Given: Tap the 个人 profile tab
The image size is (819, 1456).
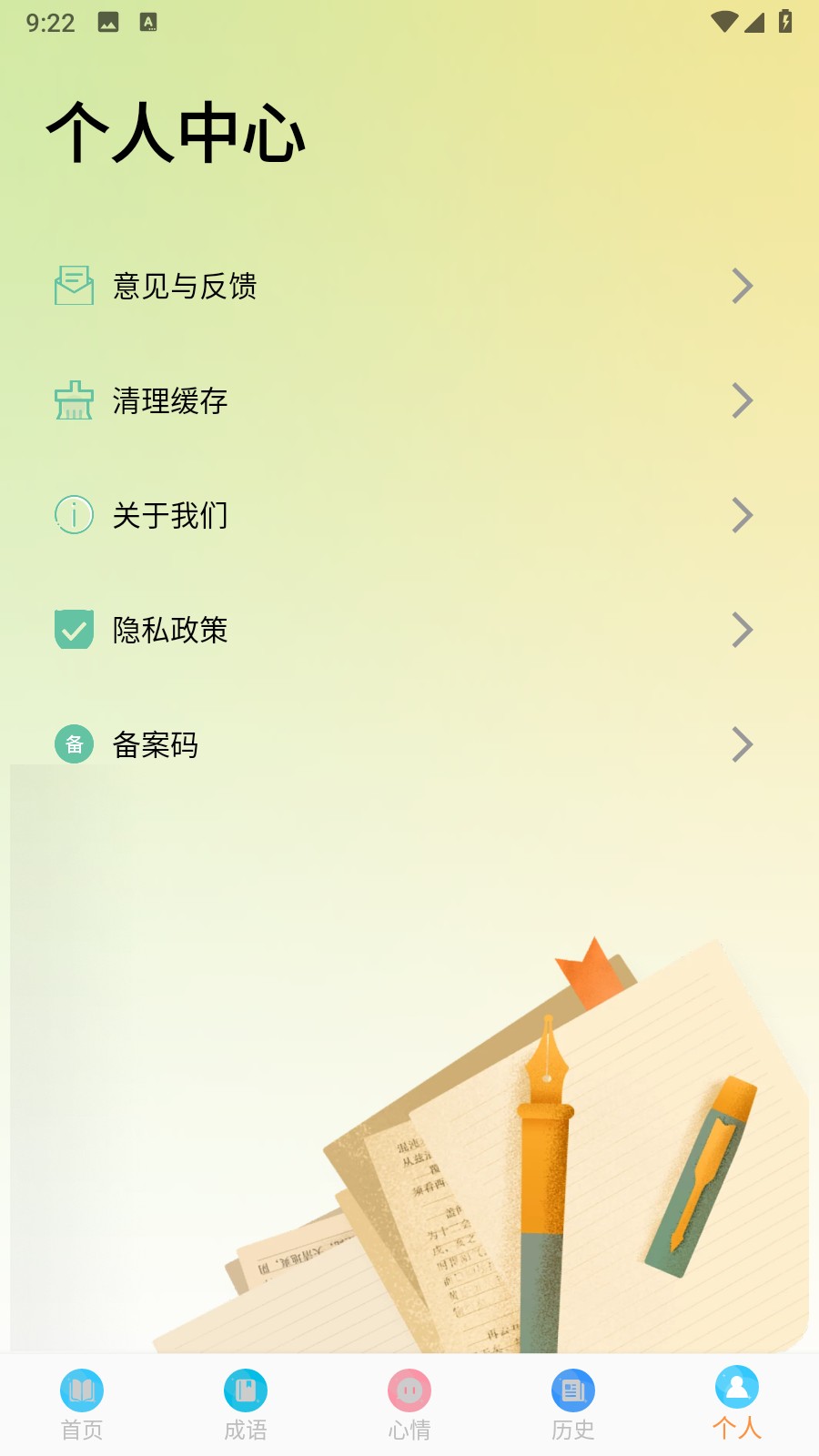Looking at the screenshot, I should coord(737,1403).
